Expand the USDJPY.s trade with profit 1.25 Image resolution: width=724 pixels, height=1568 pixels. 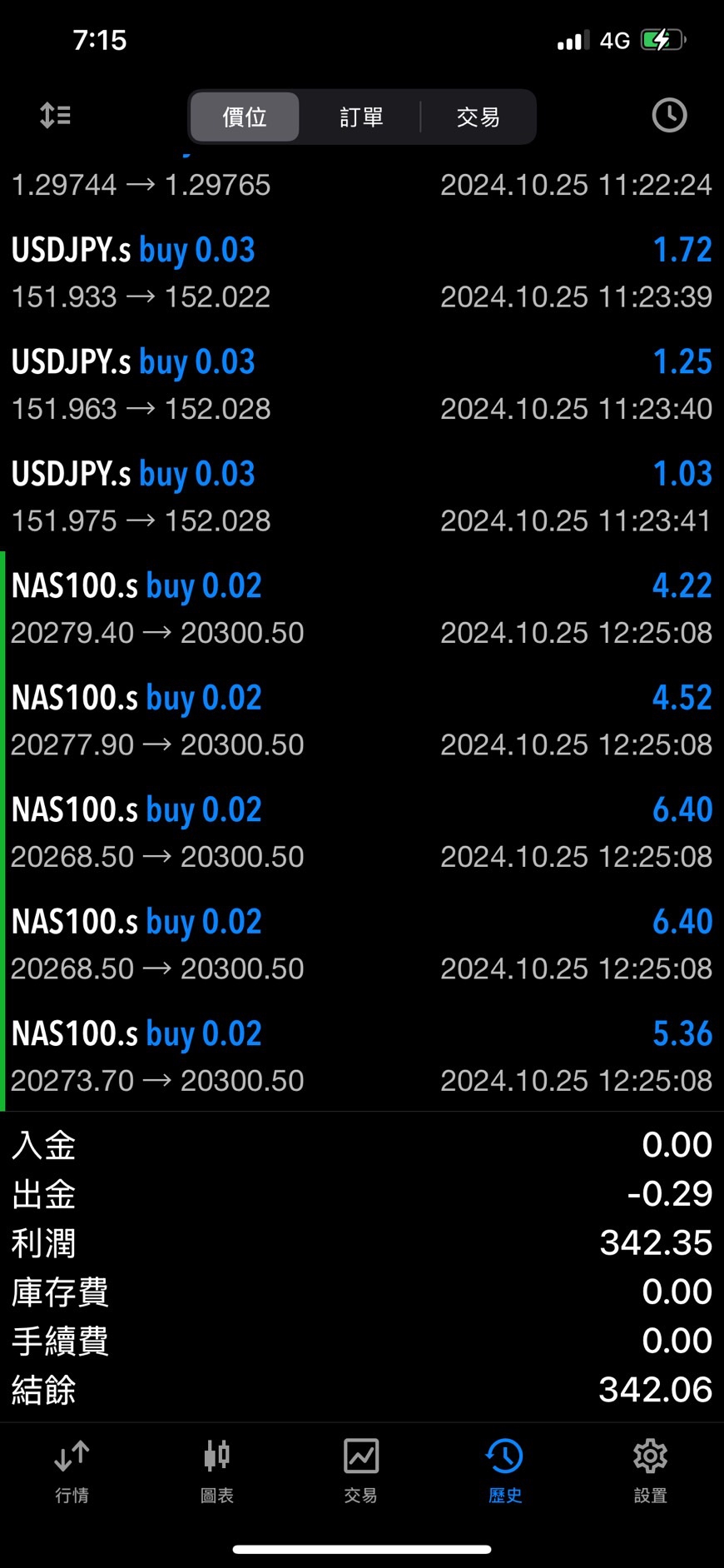(362, 385)
